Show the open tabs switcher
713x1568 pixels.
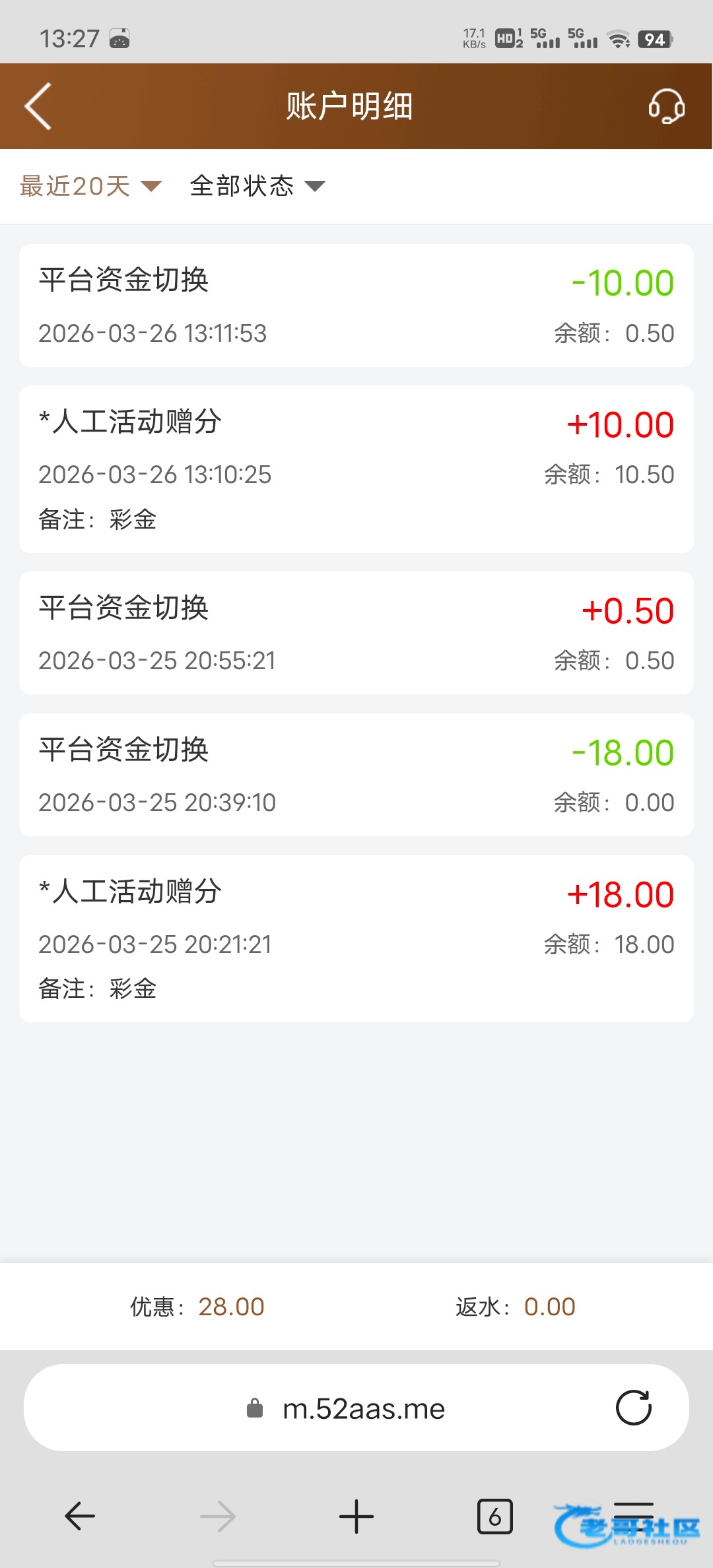tap(494, 1516)
